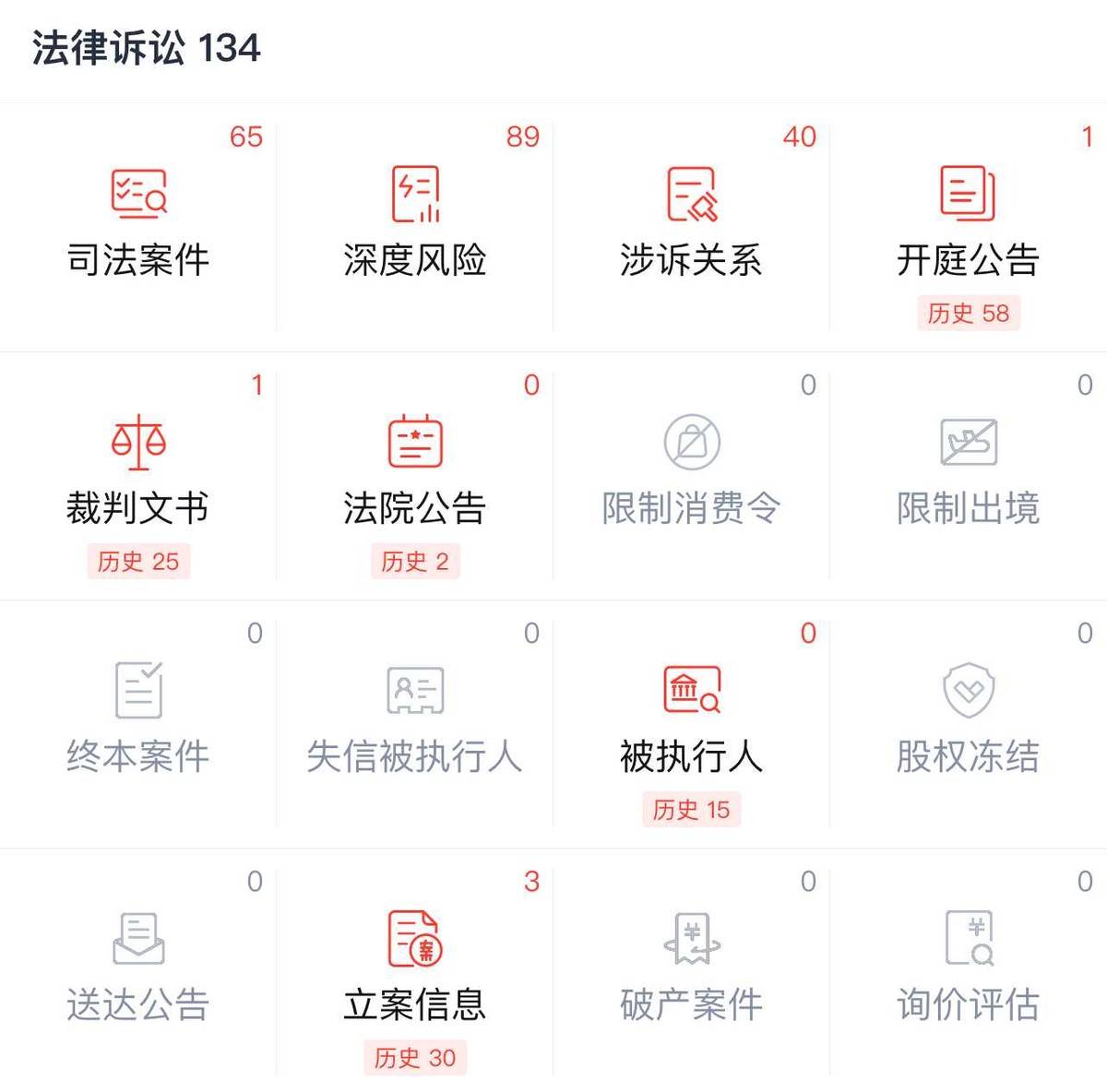Check 历史 2 under 法院公告
The width and height of the screenshot is (1107, 1092).
[415, 562]
